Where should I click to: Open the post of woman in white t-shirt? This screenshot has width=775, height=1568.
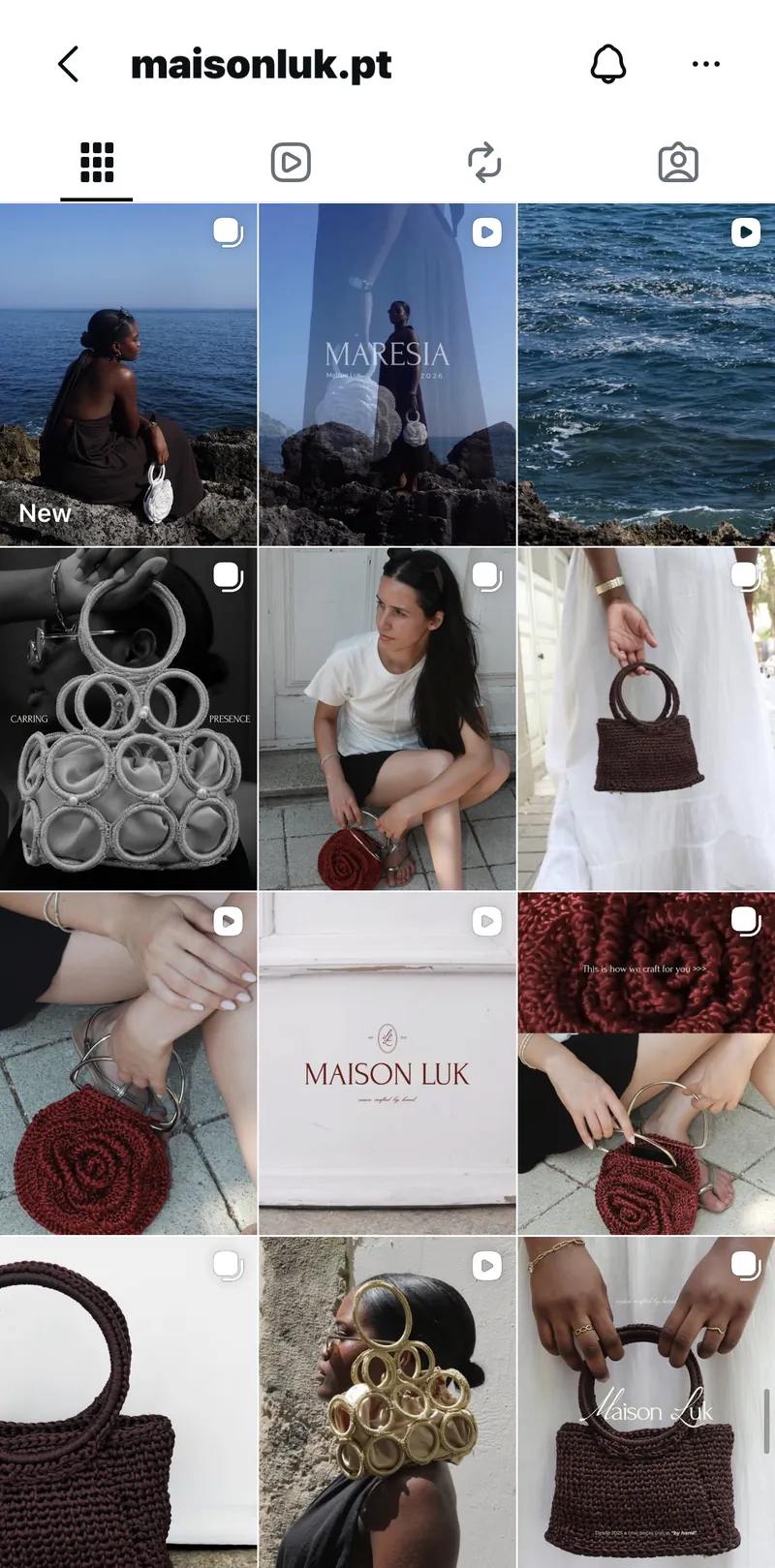pos(387,719)
